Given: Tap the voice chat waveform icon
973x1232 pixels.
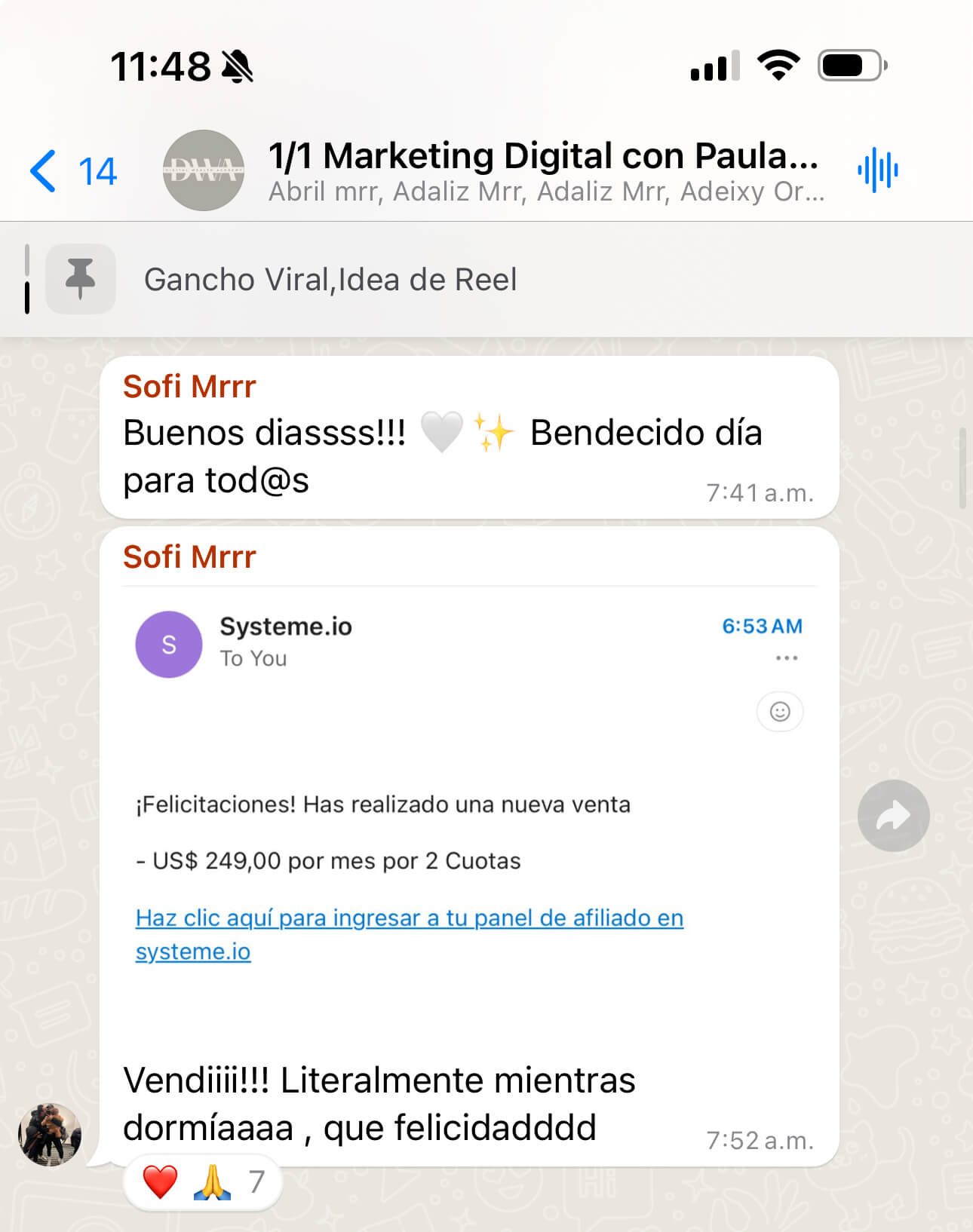Looking at the screenshot, I should tap(877, 170).
